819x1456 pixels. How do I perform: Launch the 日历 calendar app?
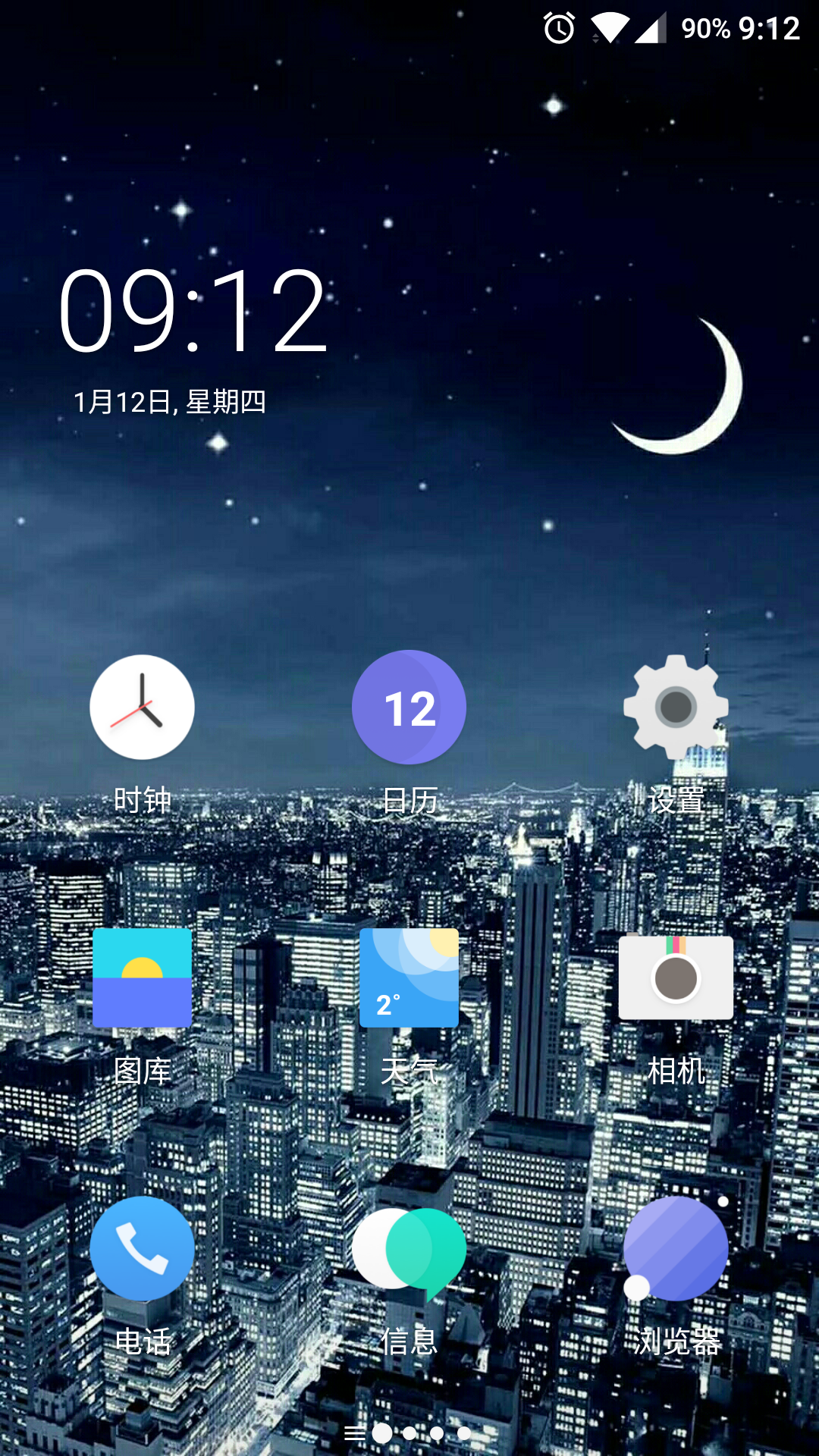point(409,708)
